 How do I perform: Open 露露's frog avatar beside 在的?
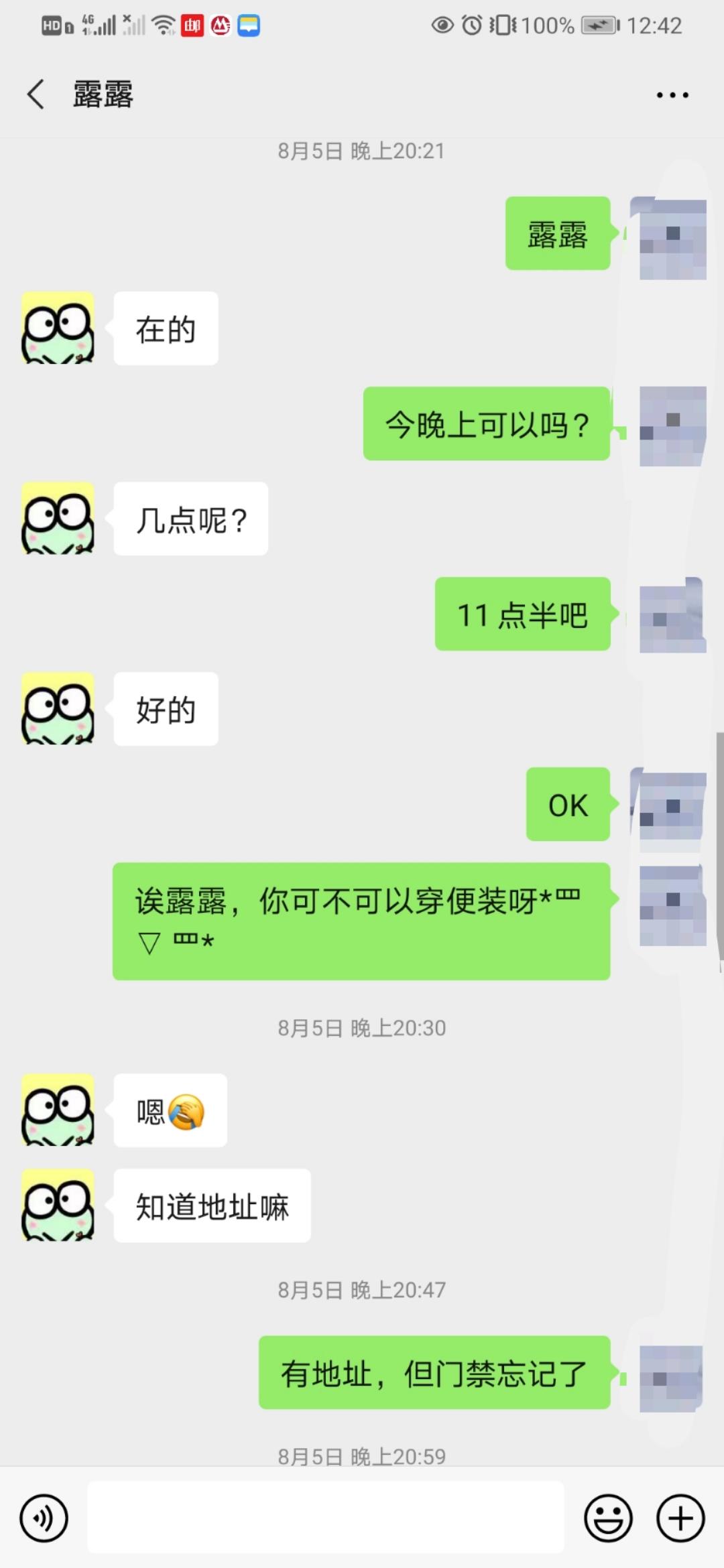point(58,328)
